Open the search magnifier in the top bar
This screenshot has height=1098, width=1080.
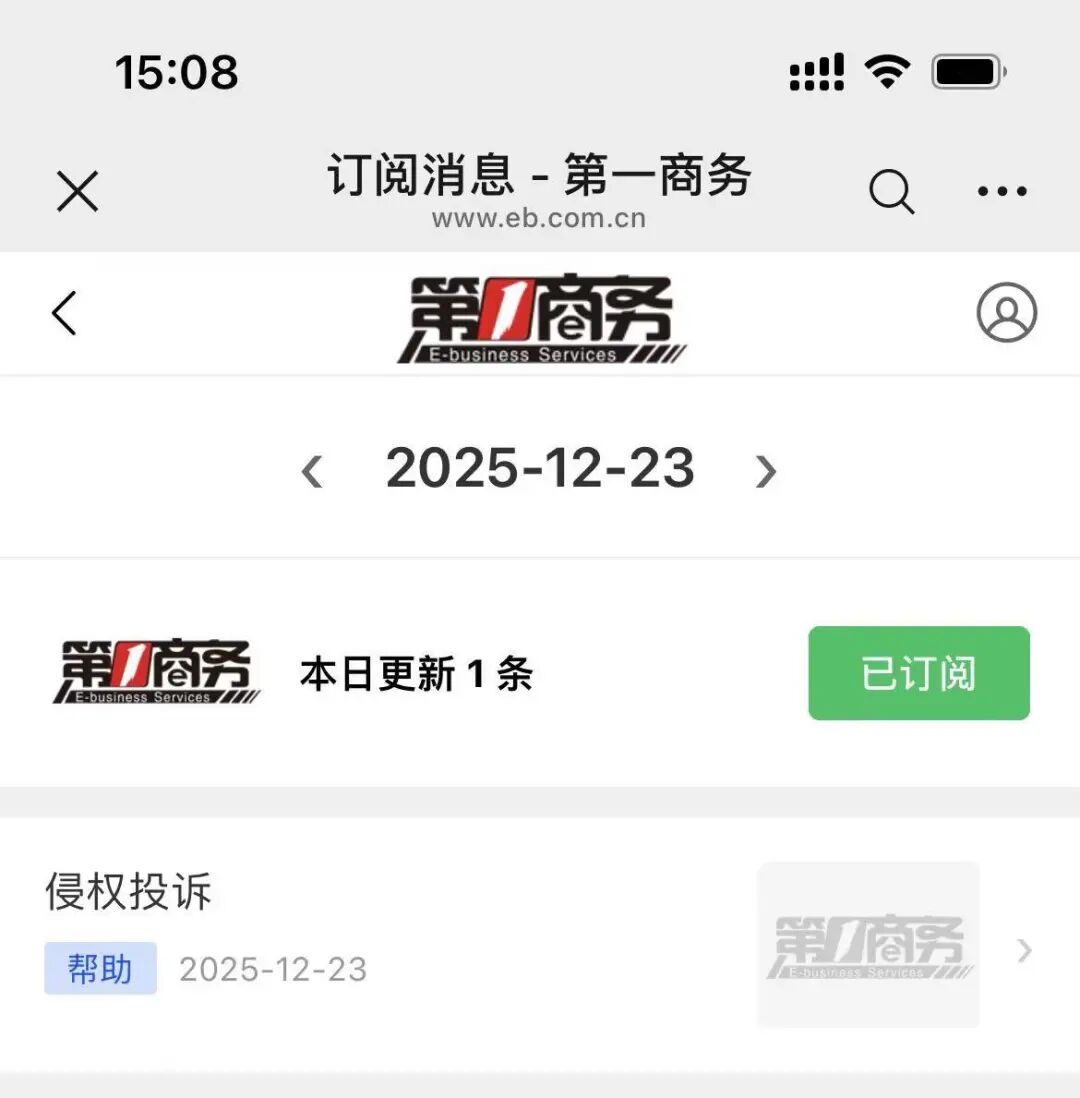(890, 190)
